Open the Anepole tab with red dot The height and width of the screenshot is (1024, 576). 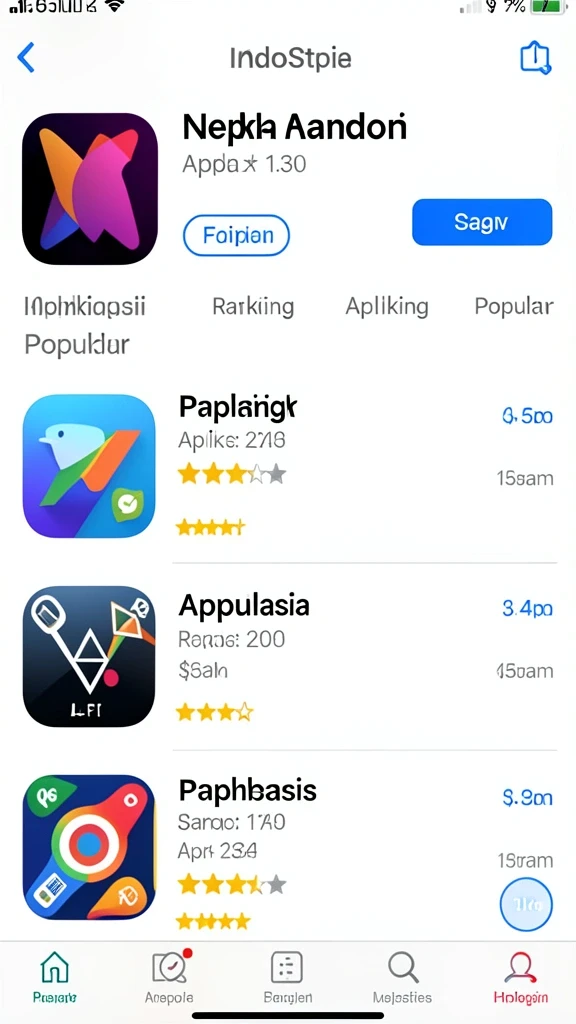pos(169,978)
